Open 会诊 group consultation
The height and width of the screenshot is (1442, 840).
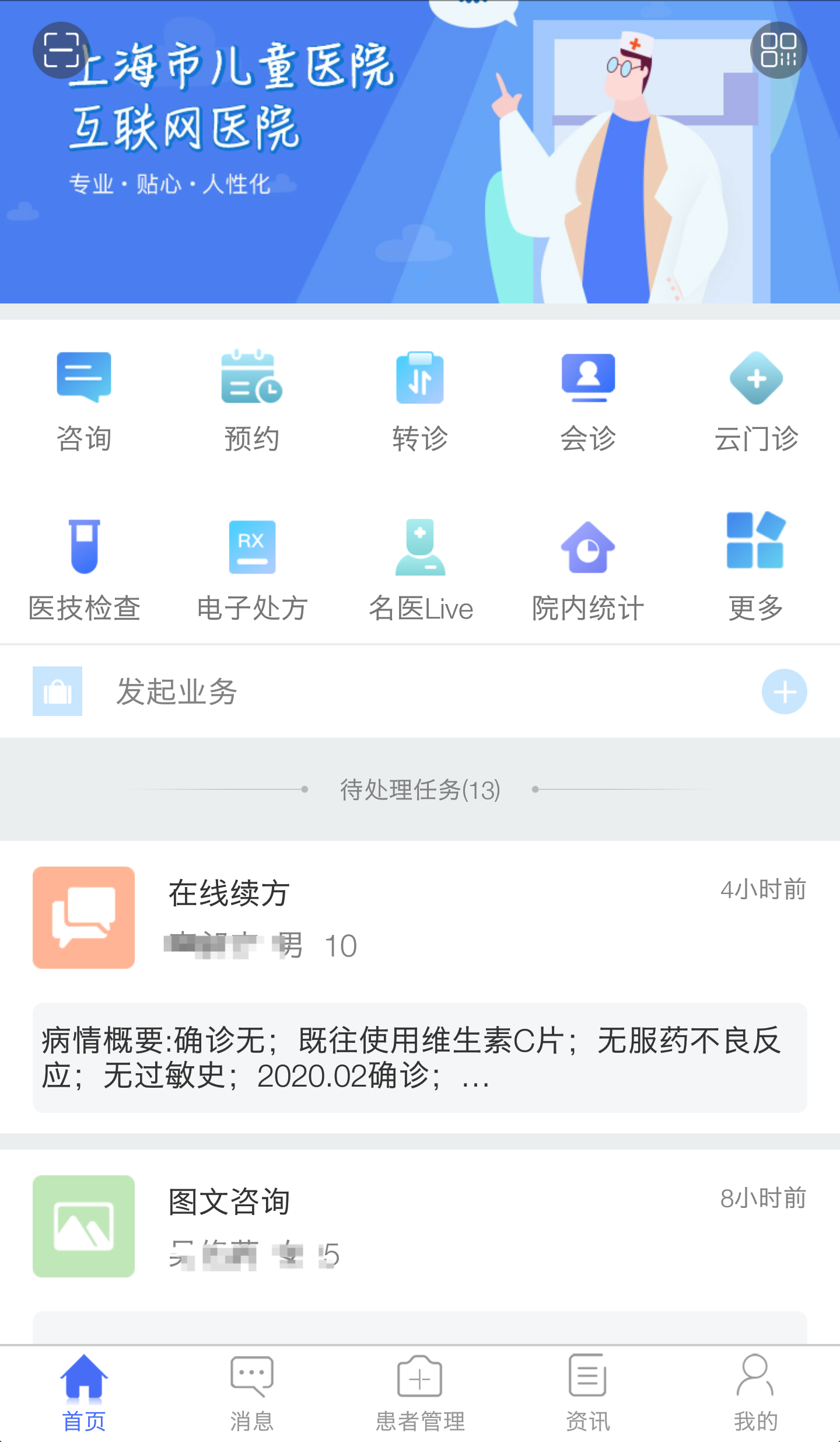[588, 401]
